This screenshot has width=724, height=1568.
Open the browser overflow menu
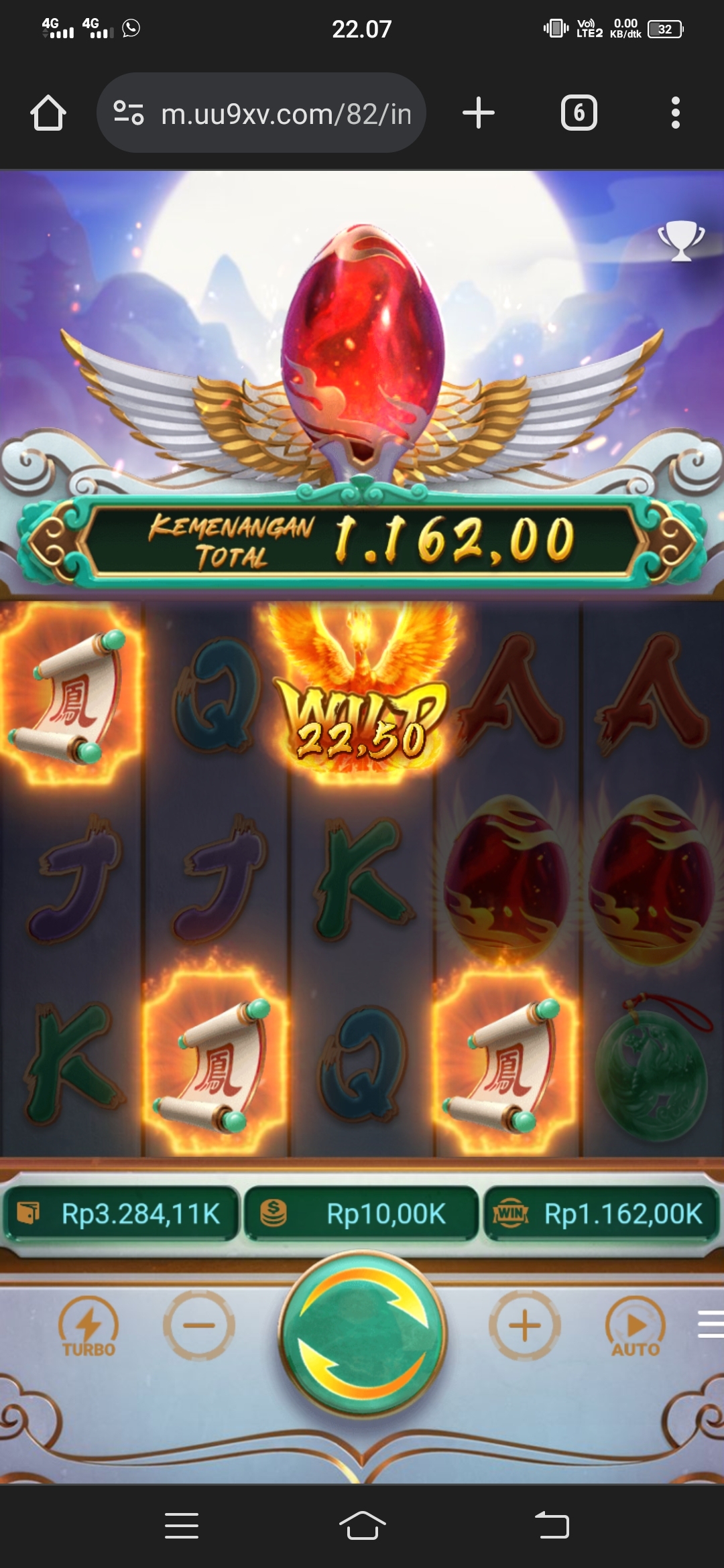[x=676, y=113]
